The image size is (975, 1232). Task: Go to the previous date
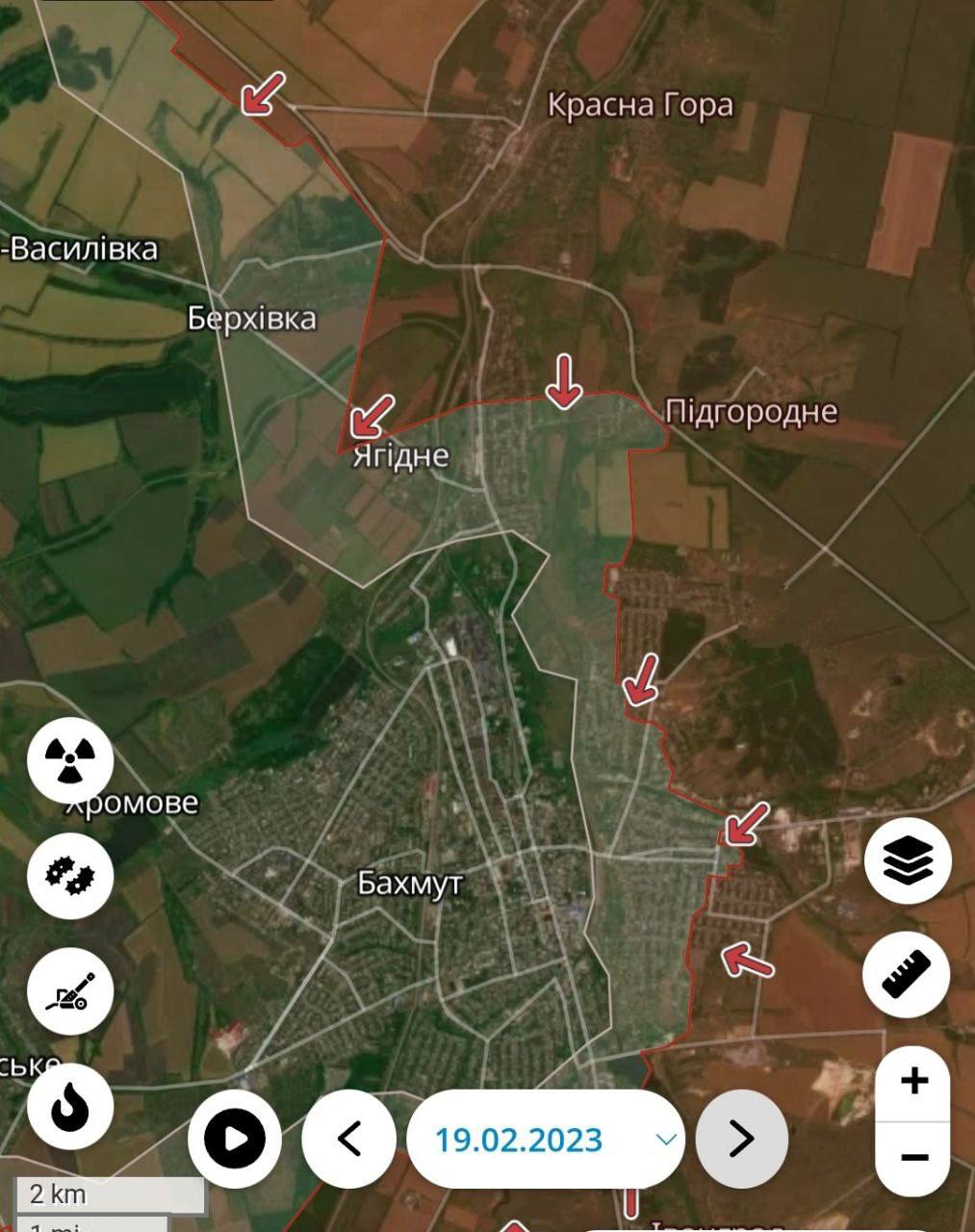point(348,1140)
